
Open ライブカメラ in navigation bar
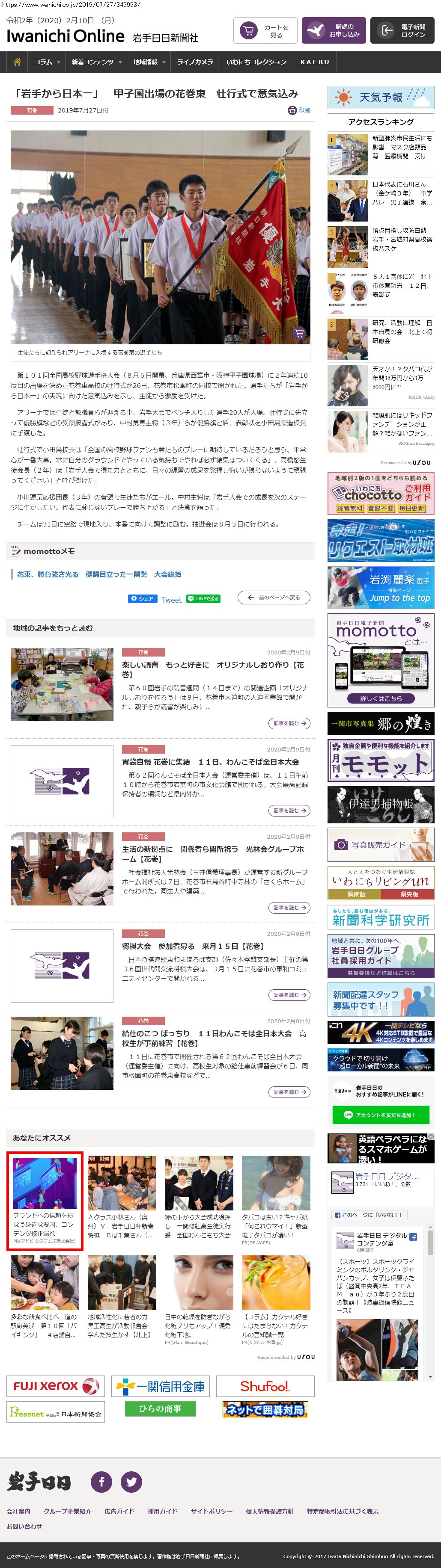(x=195, y=62)
